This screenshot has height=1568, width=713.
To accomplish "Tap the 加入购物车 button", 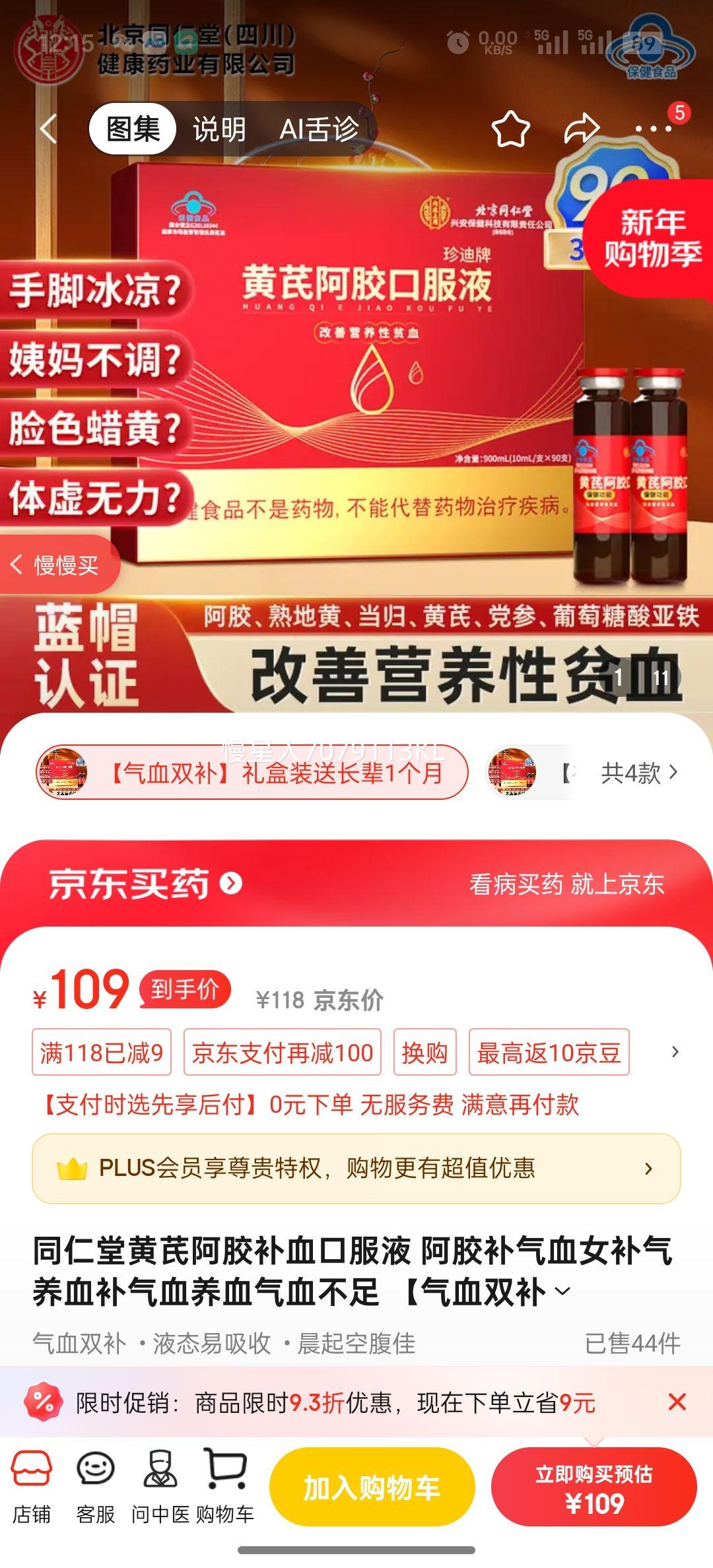I will point(372,1487).
